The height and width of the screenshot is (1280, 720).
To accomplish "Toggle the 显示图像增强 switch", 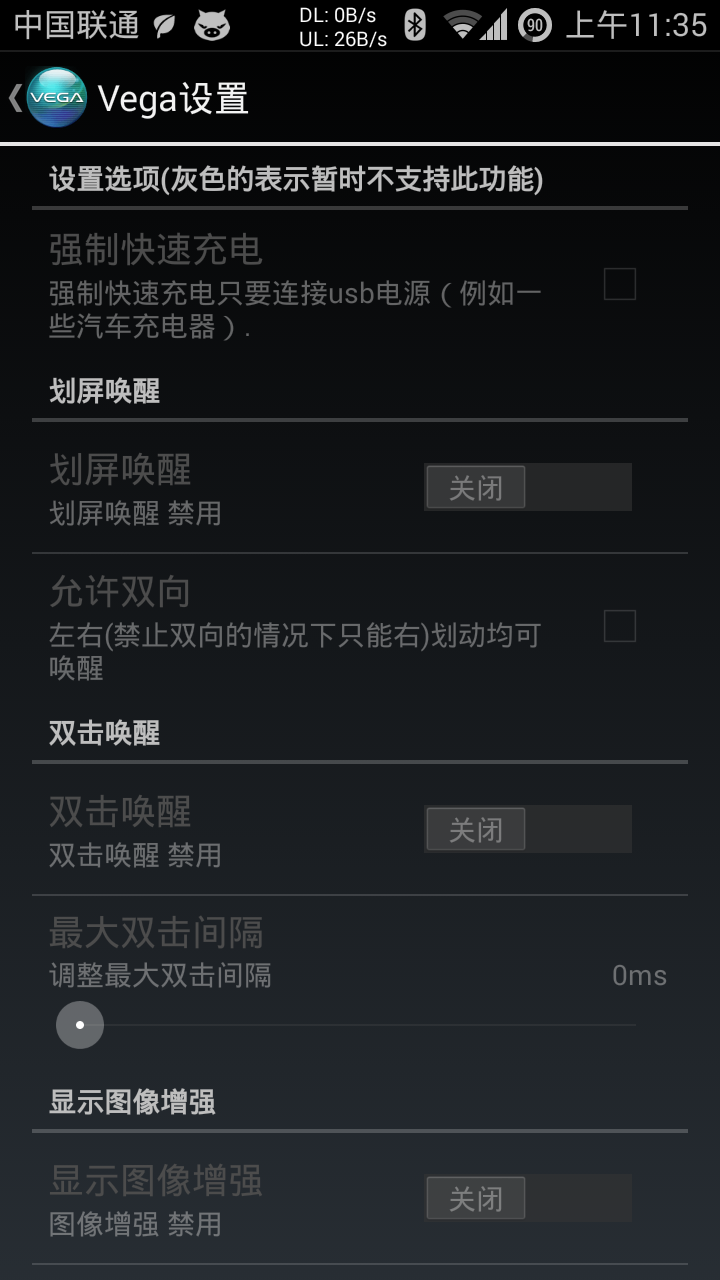I will pyautogui.click(x=527, y=1199).
